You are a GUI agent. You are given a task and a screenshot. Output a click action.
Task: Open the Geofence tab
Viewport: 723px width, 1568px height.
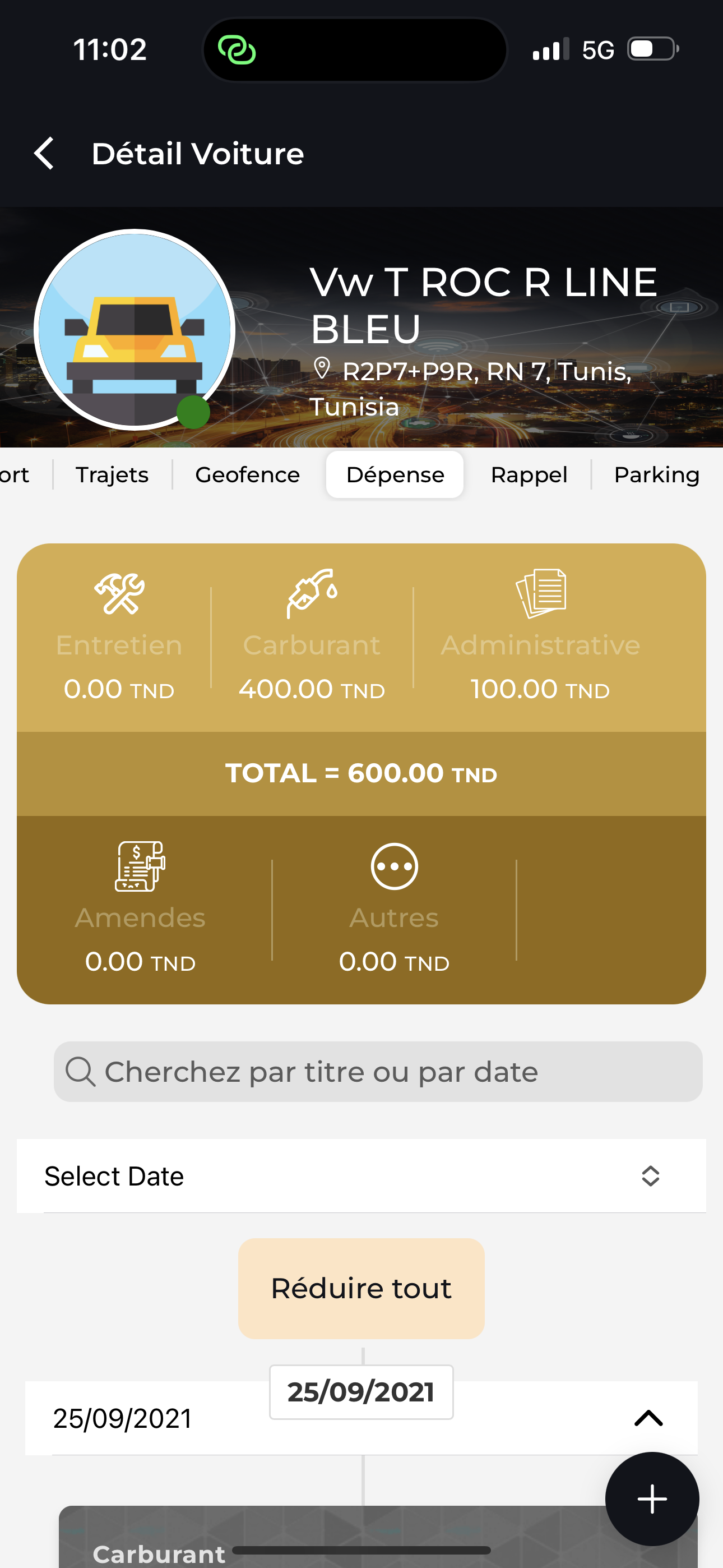tap(247, 475)
